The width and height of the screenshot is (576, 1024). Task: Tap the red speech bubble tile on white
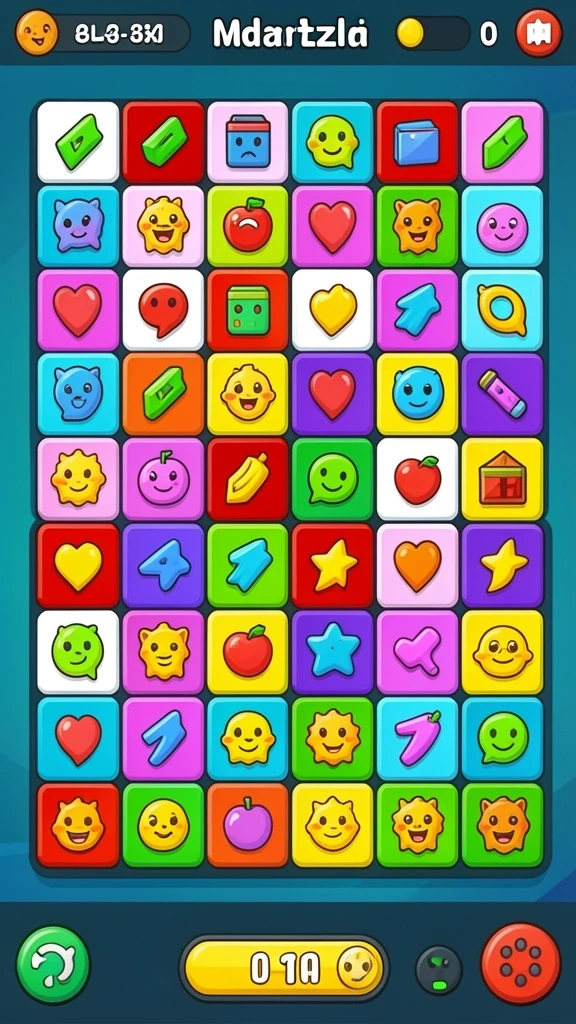(x=163, y=310)
